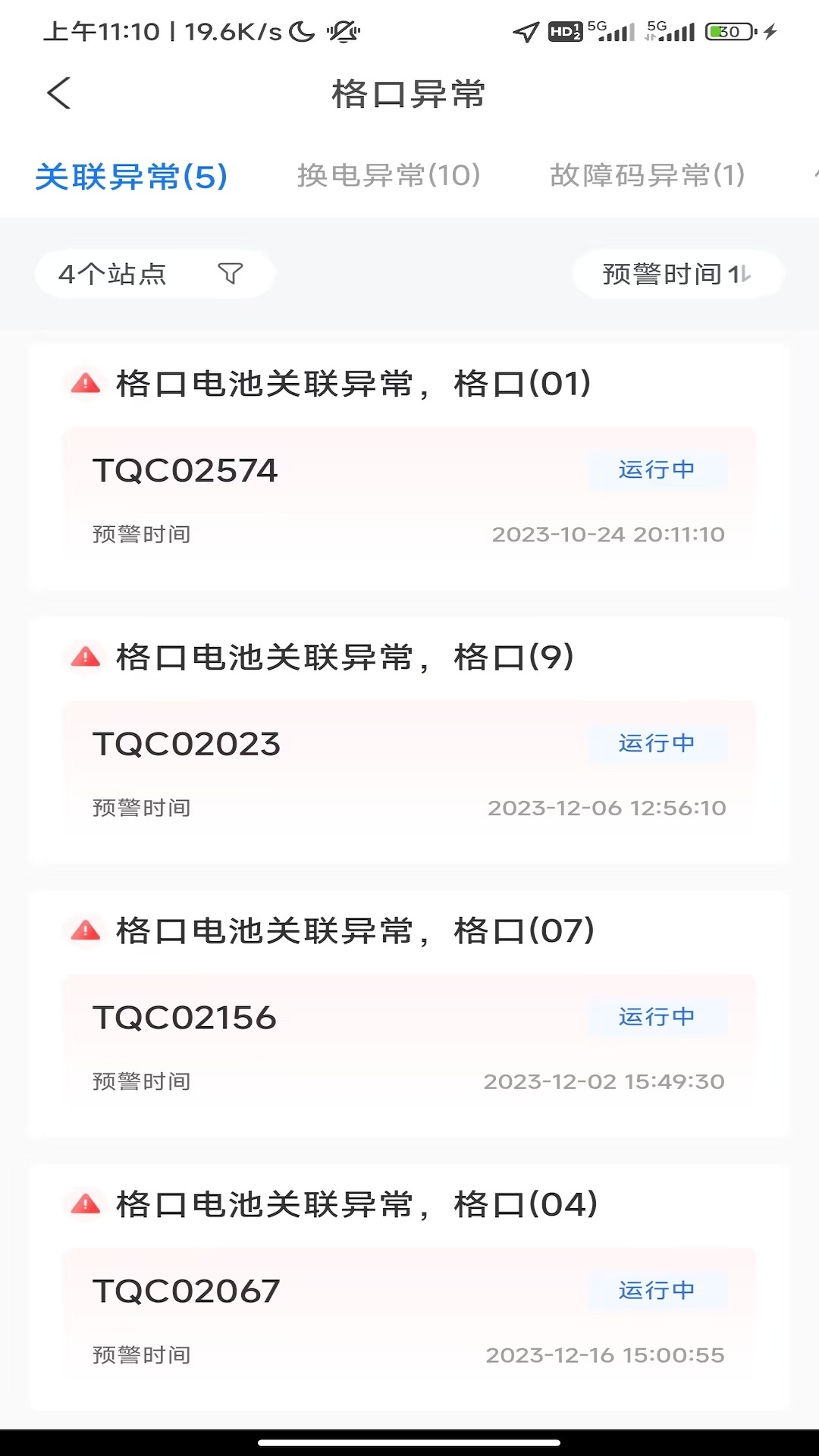Tap warning triangle on 格口(07) alert
The image size is (819, 1456).
pos(86,931)
